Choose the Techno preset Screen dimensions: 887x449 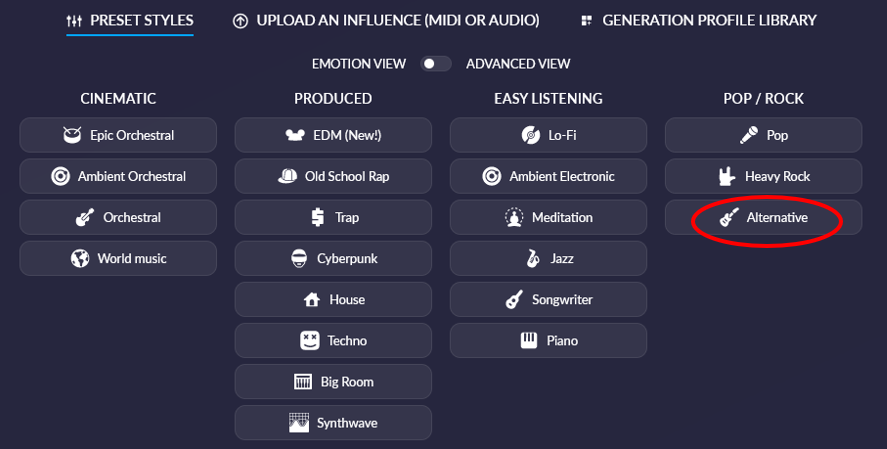click(x=333, y=340)
